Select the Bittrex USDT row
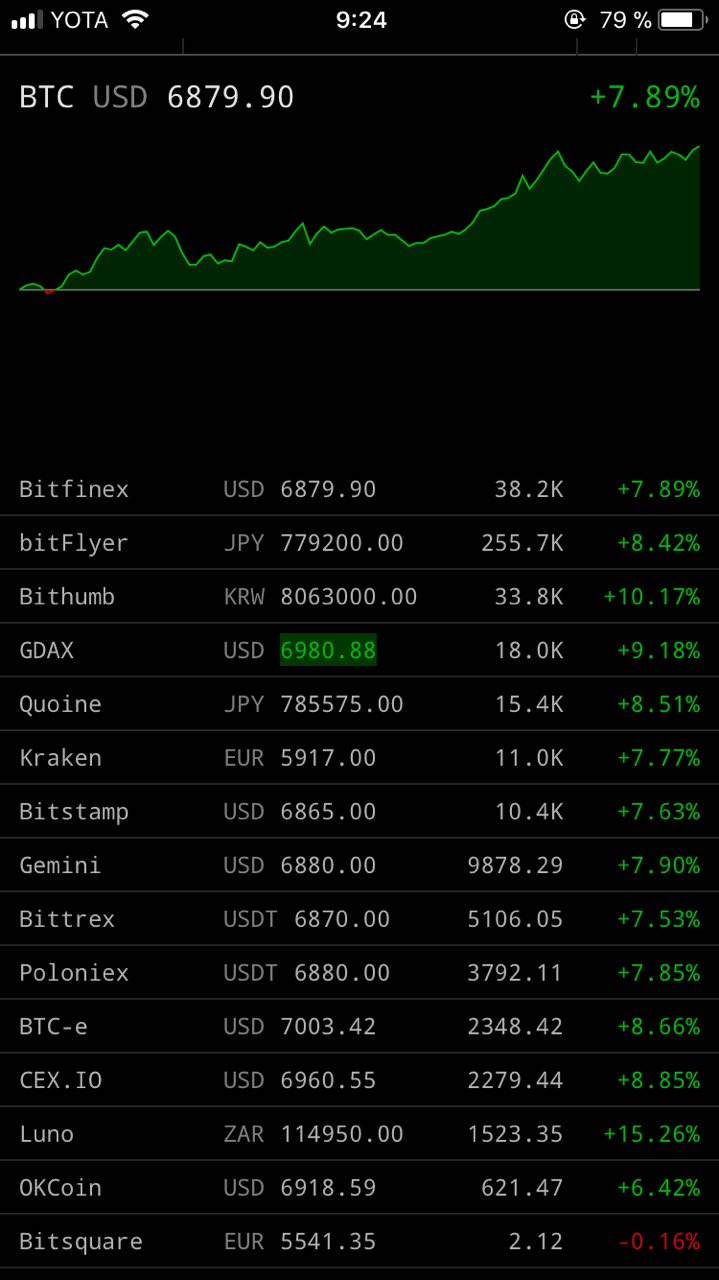 [x=359, y=919]
